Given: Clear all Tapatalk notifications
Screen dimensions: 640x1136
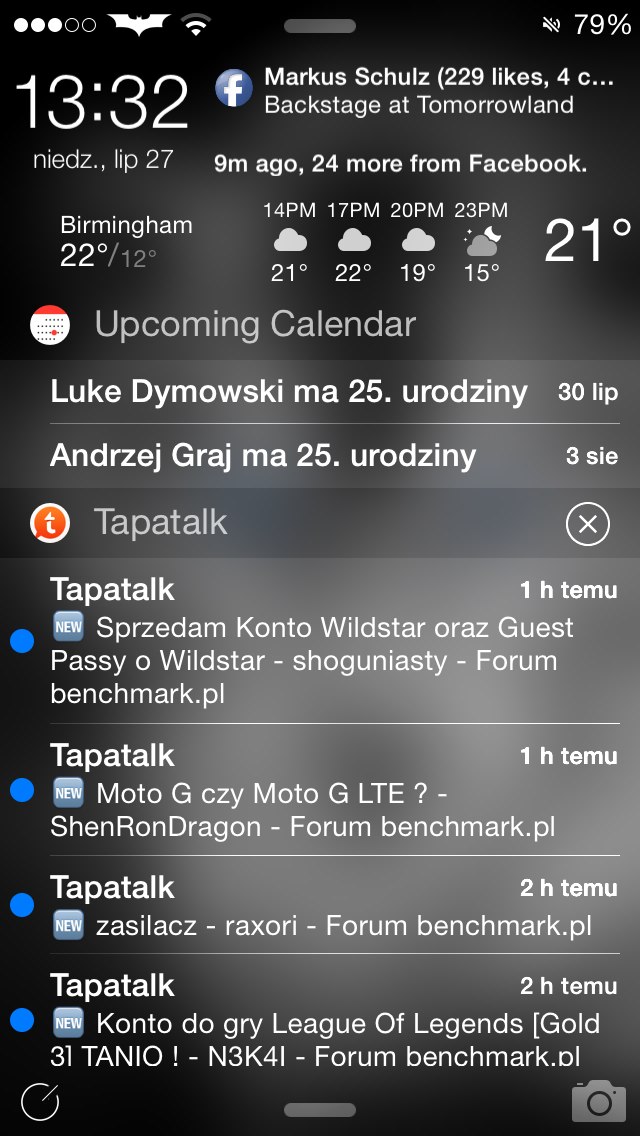Looking at the screenshot, I should [588, 524].
